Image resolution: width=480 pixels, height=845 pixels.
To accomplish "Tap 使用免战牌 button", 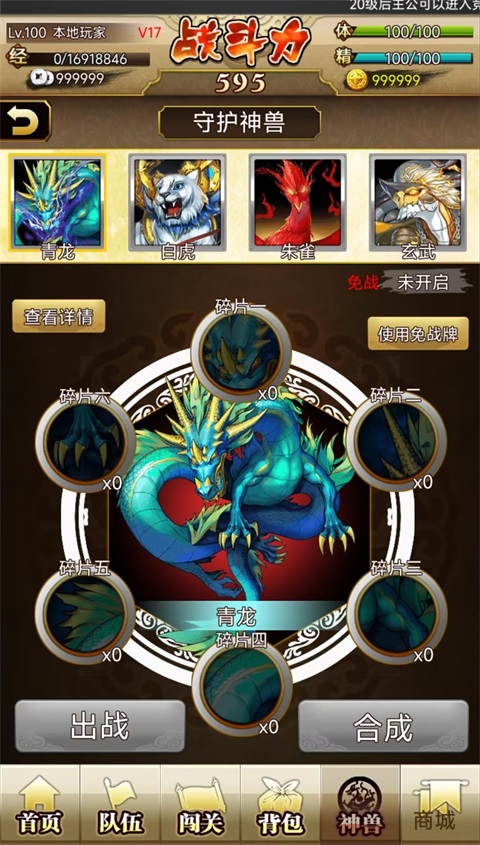I will [418, 334].
